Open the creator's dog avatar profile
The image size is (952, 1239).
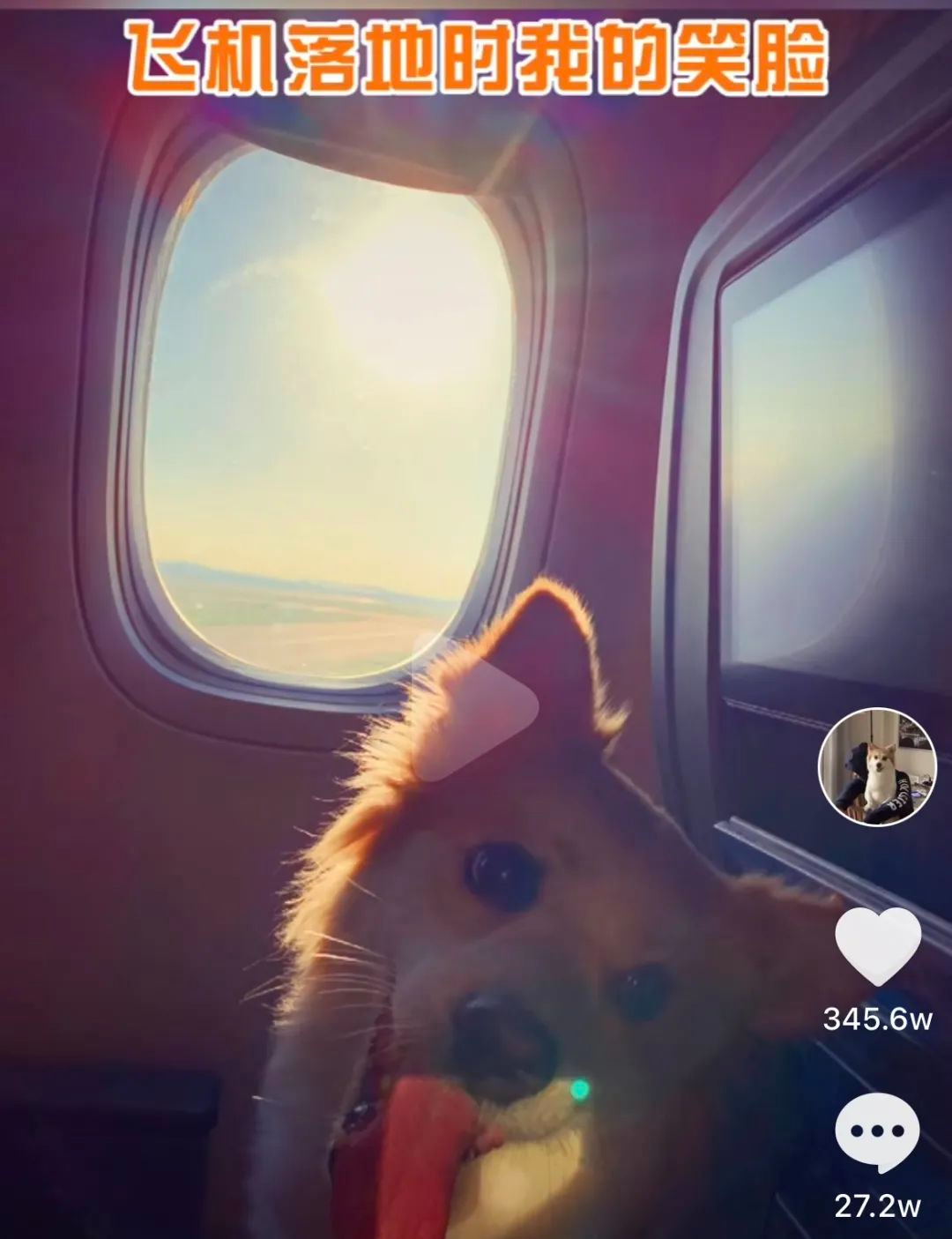click(877, 765)
